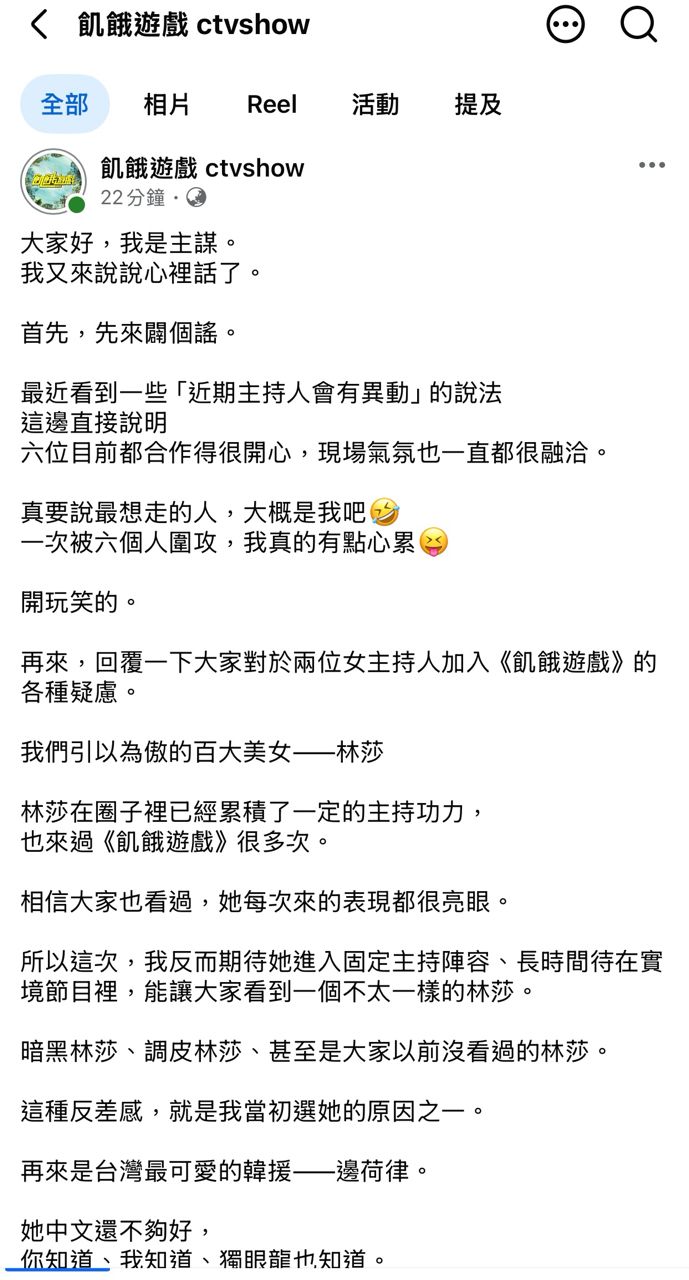
Task: Switch to the 相片 tab
Action: point(167,104)
